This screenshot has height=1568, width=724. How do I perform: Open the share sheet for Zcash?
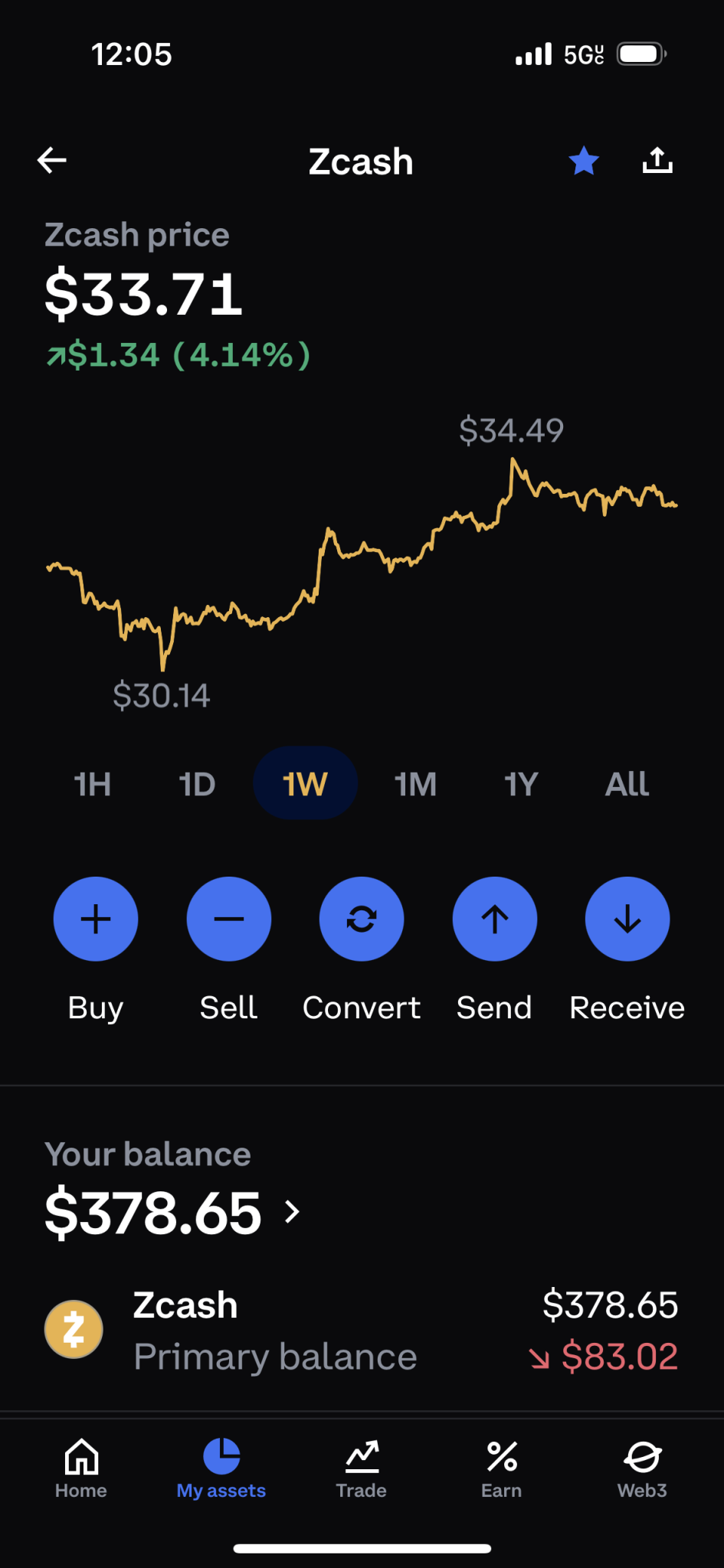[x=657, y=160]
